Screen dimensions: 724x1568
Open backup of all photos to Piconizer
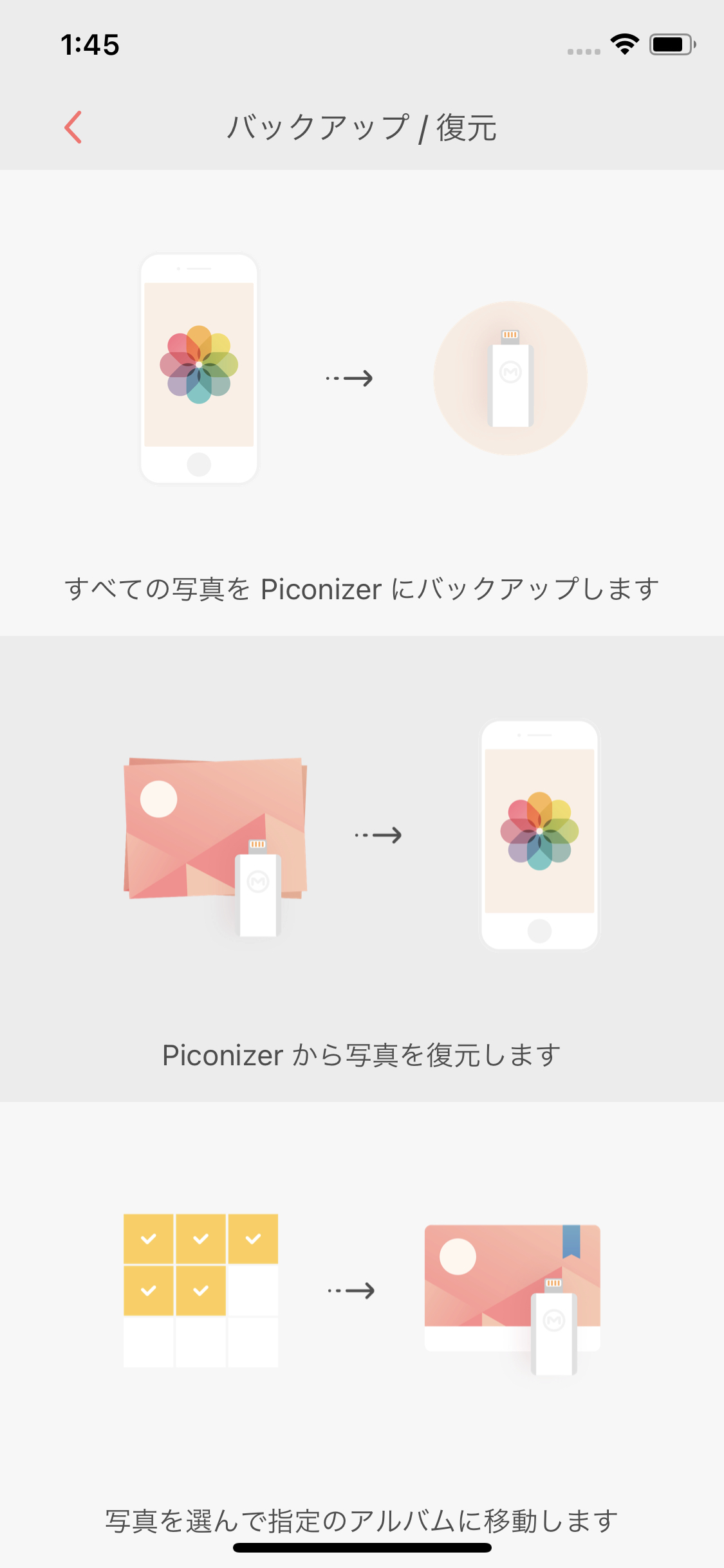pyautogui.click(x=362, y=402)
